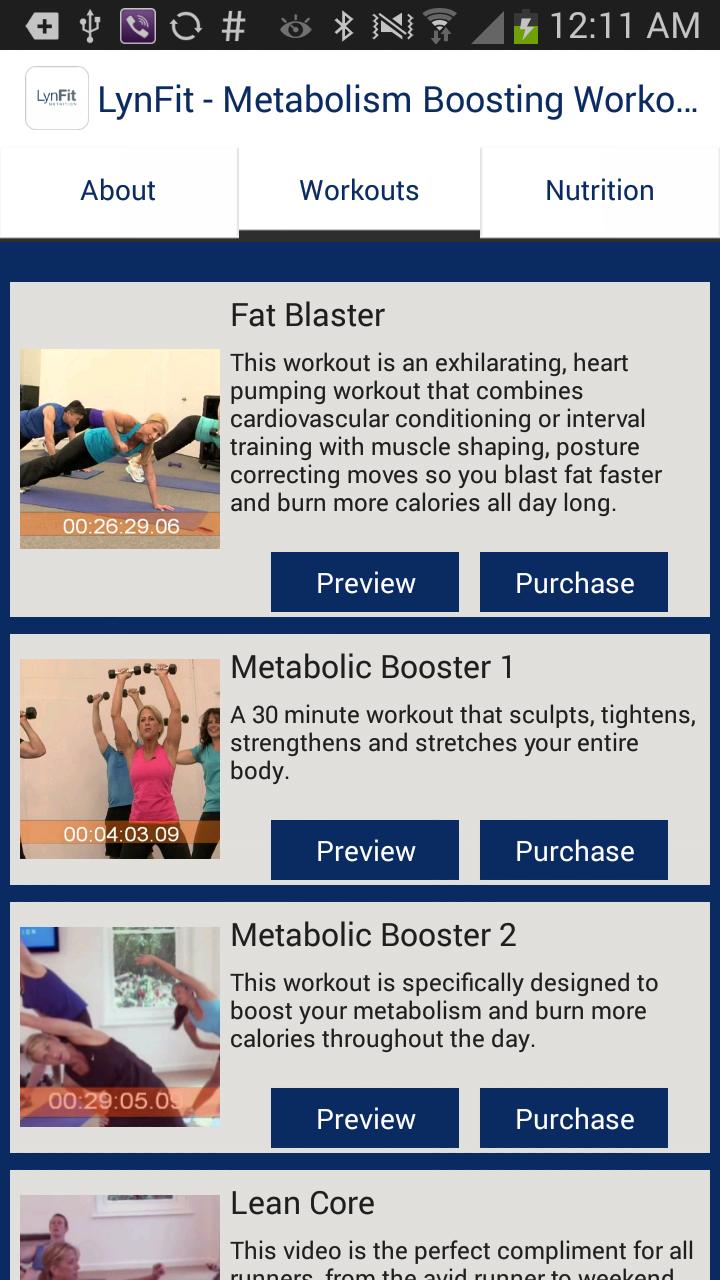This screenshot has width=720, height=1280.
Task: Tap the Metabolic Booster 1 thumbnail
Action: 119,758
